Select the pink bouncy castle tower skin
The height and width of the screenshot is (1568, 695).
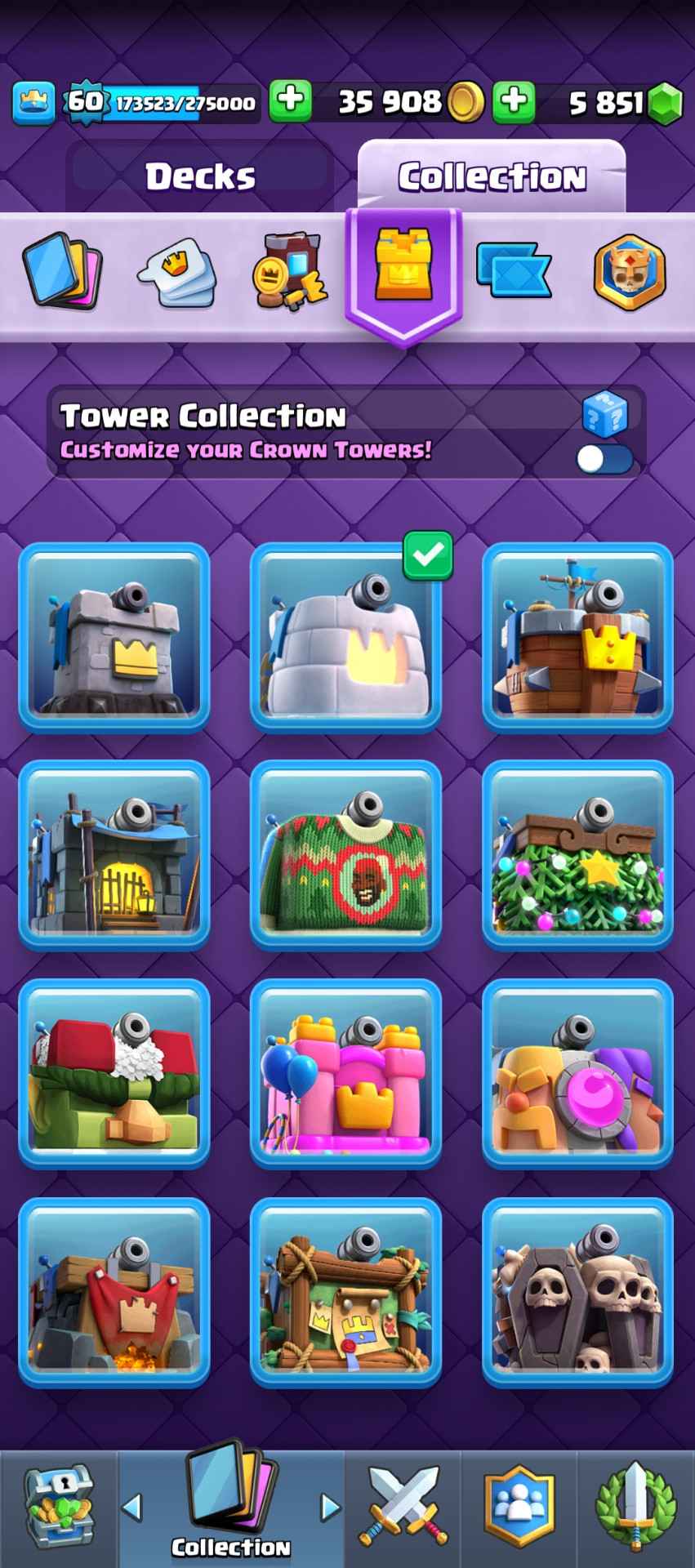coord(345,1074)
